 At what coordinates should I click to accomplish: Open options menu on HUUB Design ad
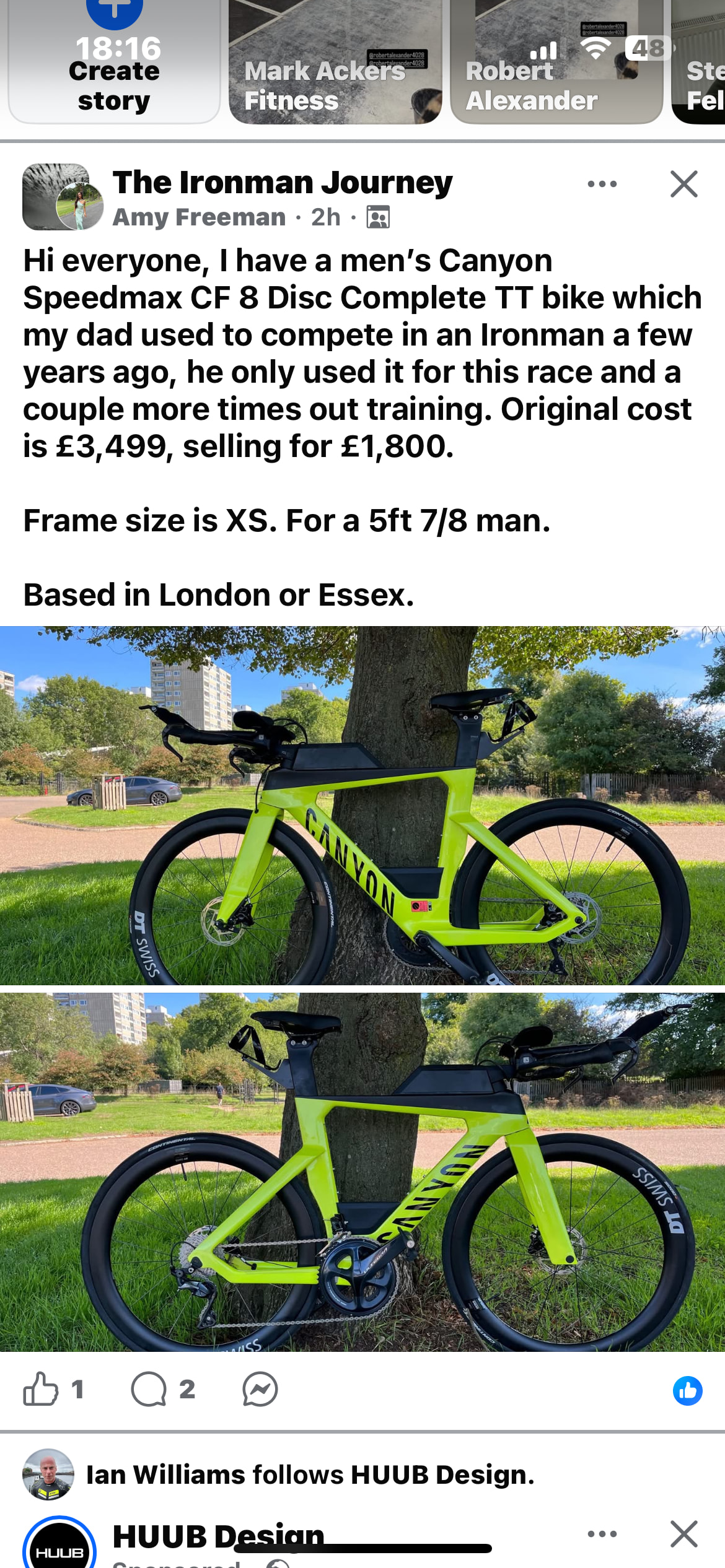point(602,1534)
